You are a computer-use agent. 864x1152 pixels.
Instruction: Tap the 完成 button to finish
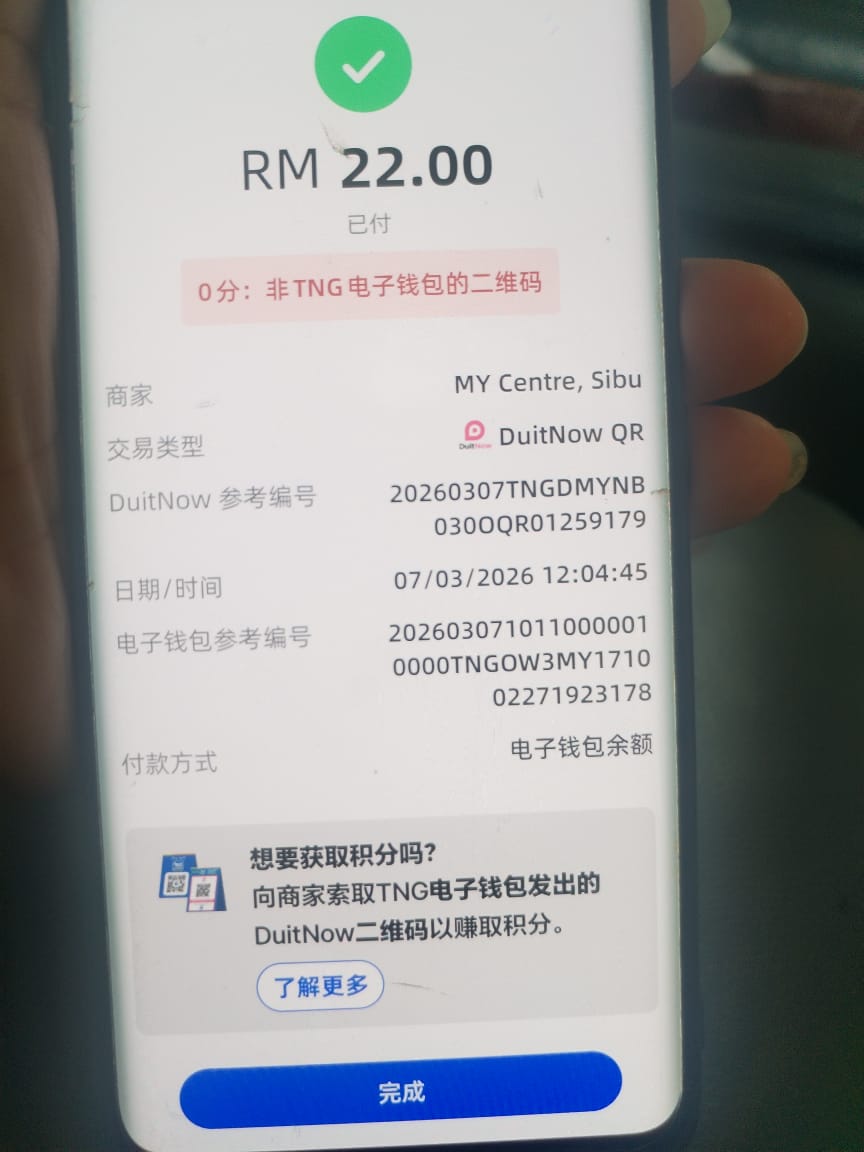pyautogui.click(x=400, y=1091)
